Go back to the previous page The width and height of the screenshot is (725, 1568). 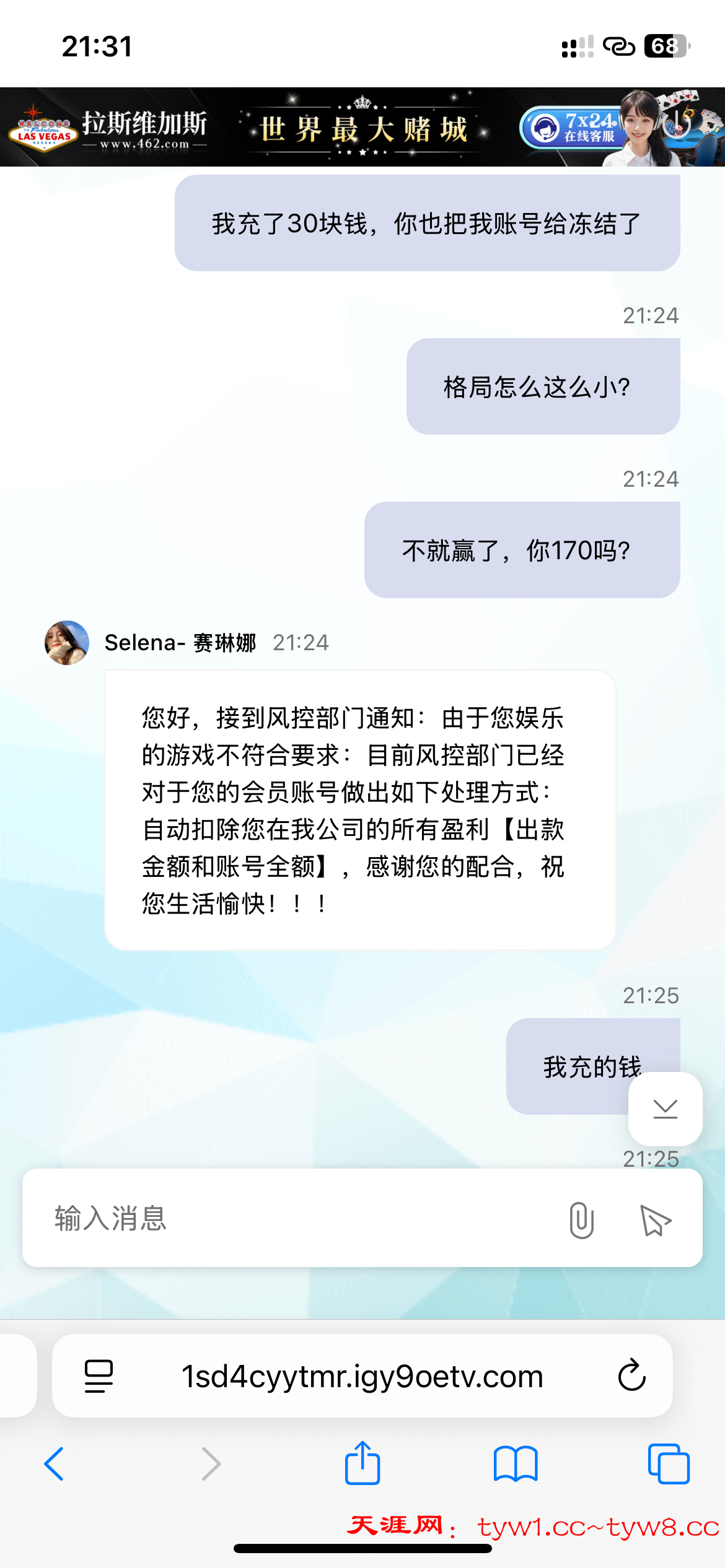(55, 1464)
